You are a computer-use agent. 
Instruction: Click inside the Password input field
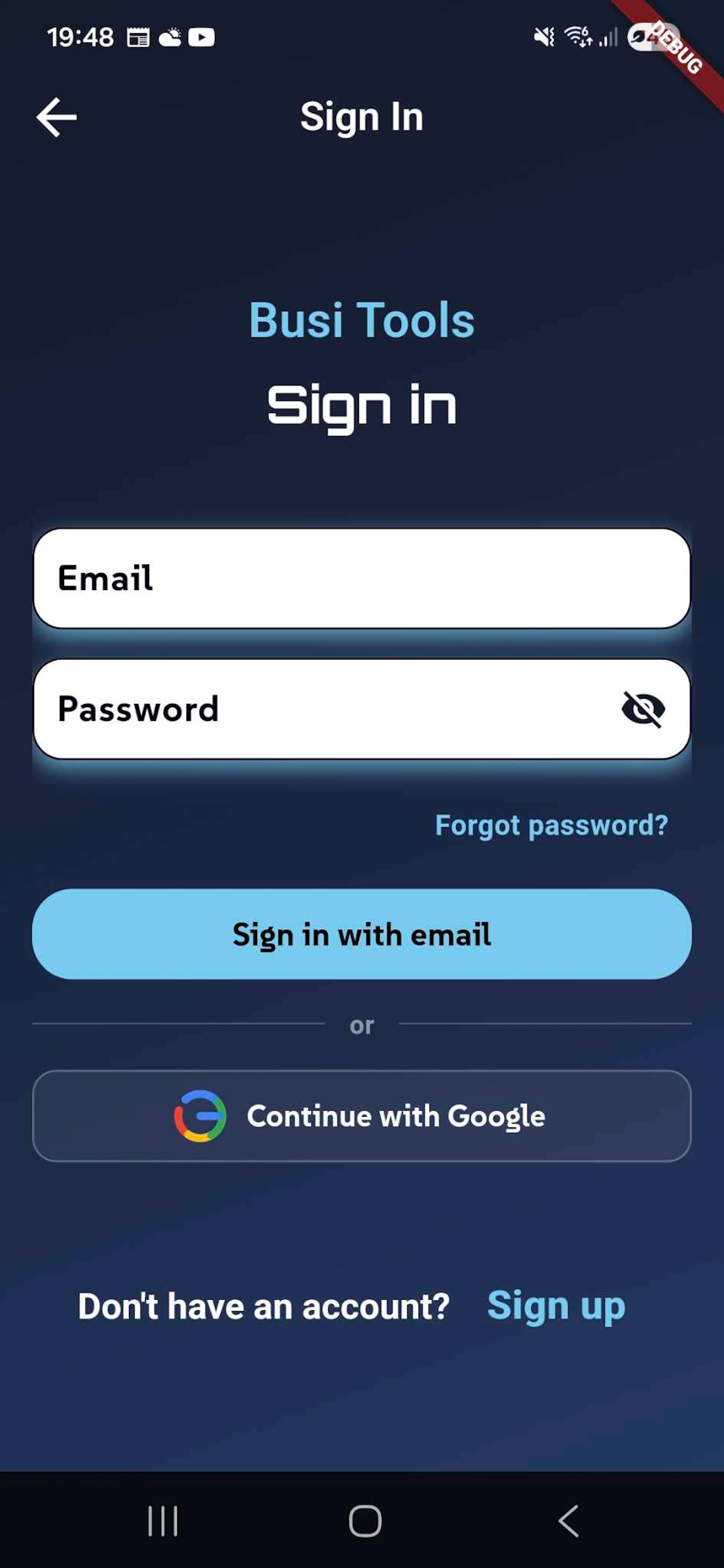coord(304,708)
